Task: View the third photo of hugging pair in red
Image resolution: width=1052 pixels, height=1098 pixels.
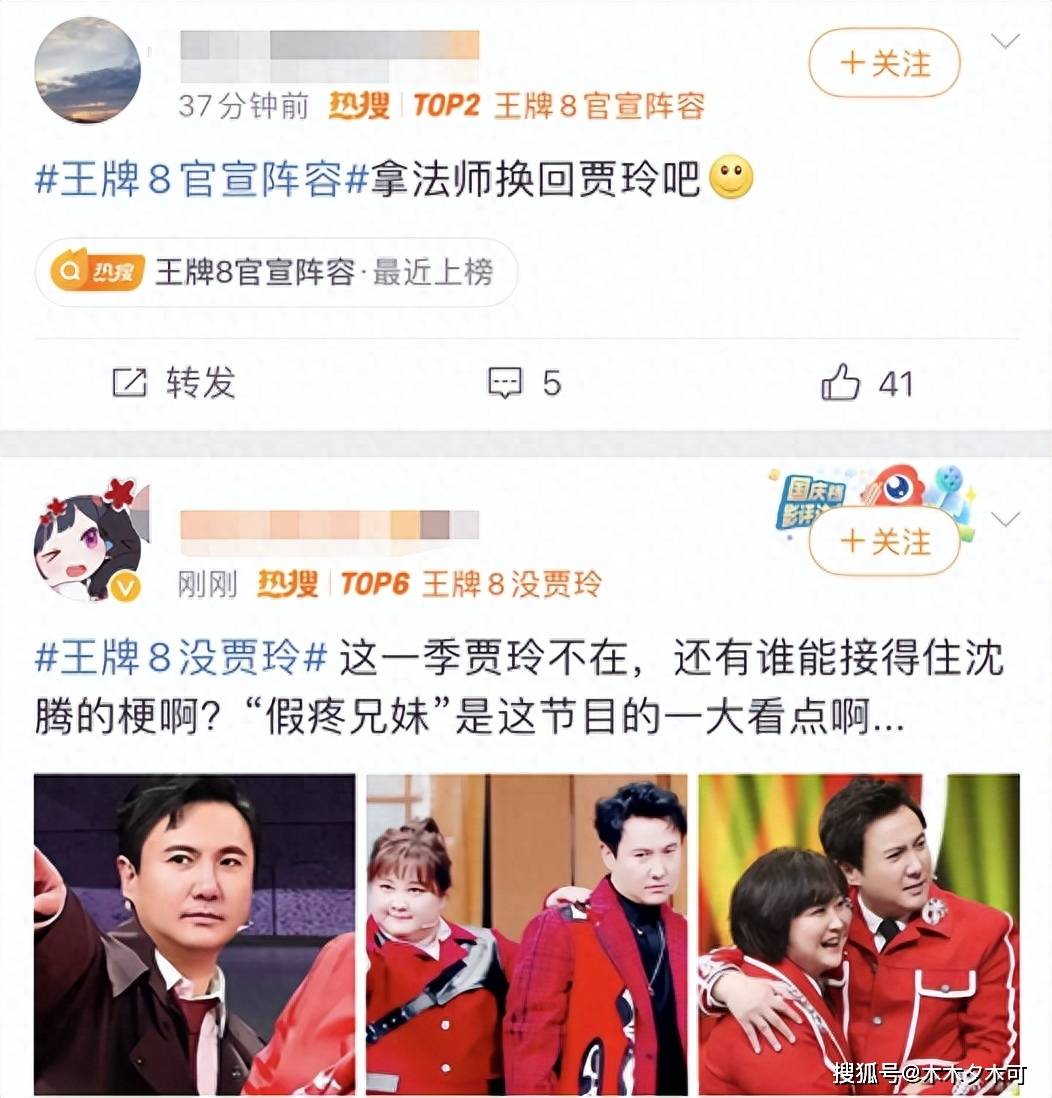Action: [x=858, y=934]
